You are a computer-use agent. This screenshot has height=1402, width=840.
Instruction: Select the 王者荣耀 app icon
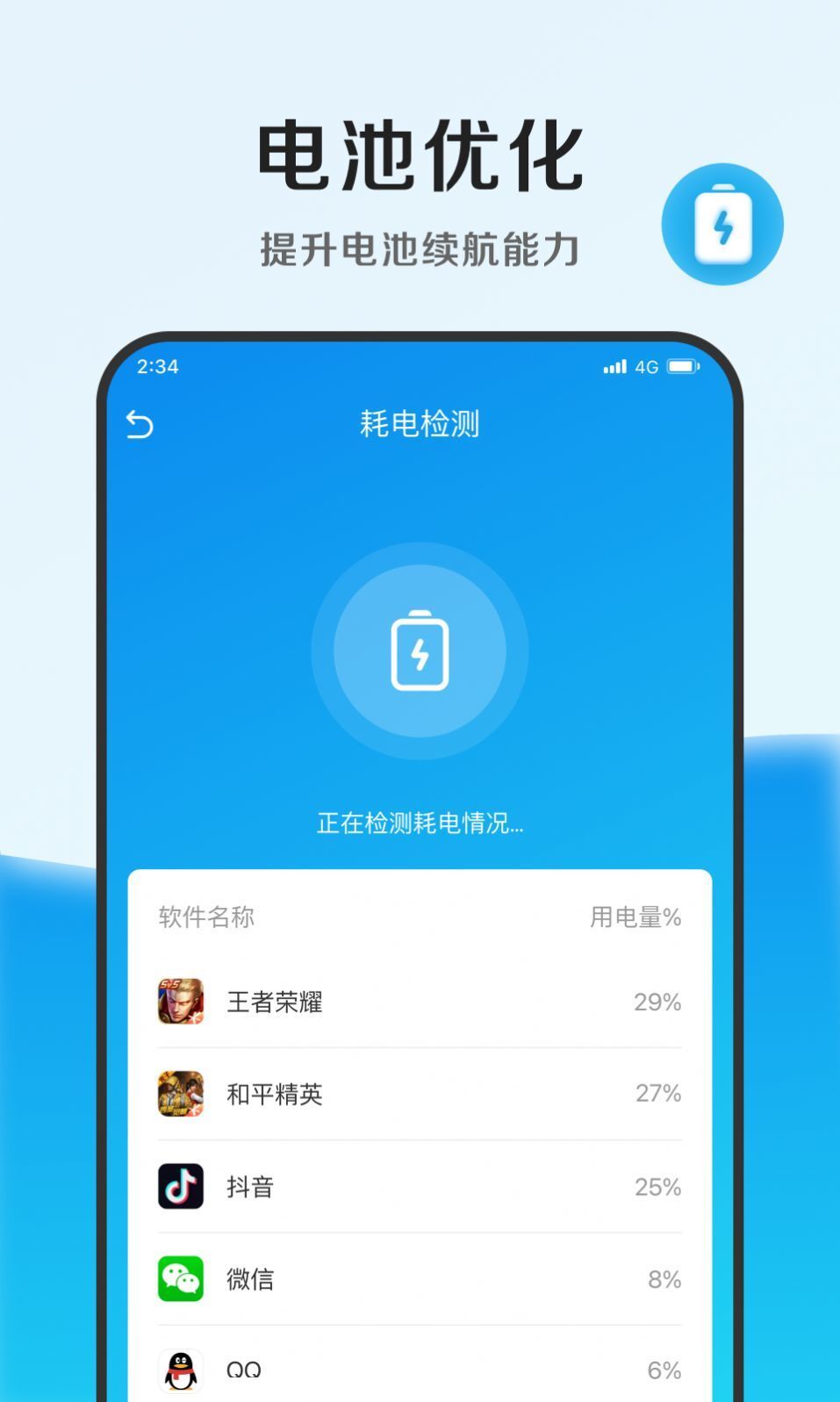pyautogui.click(x=180, y=1002)
